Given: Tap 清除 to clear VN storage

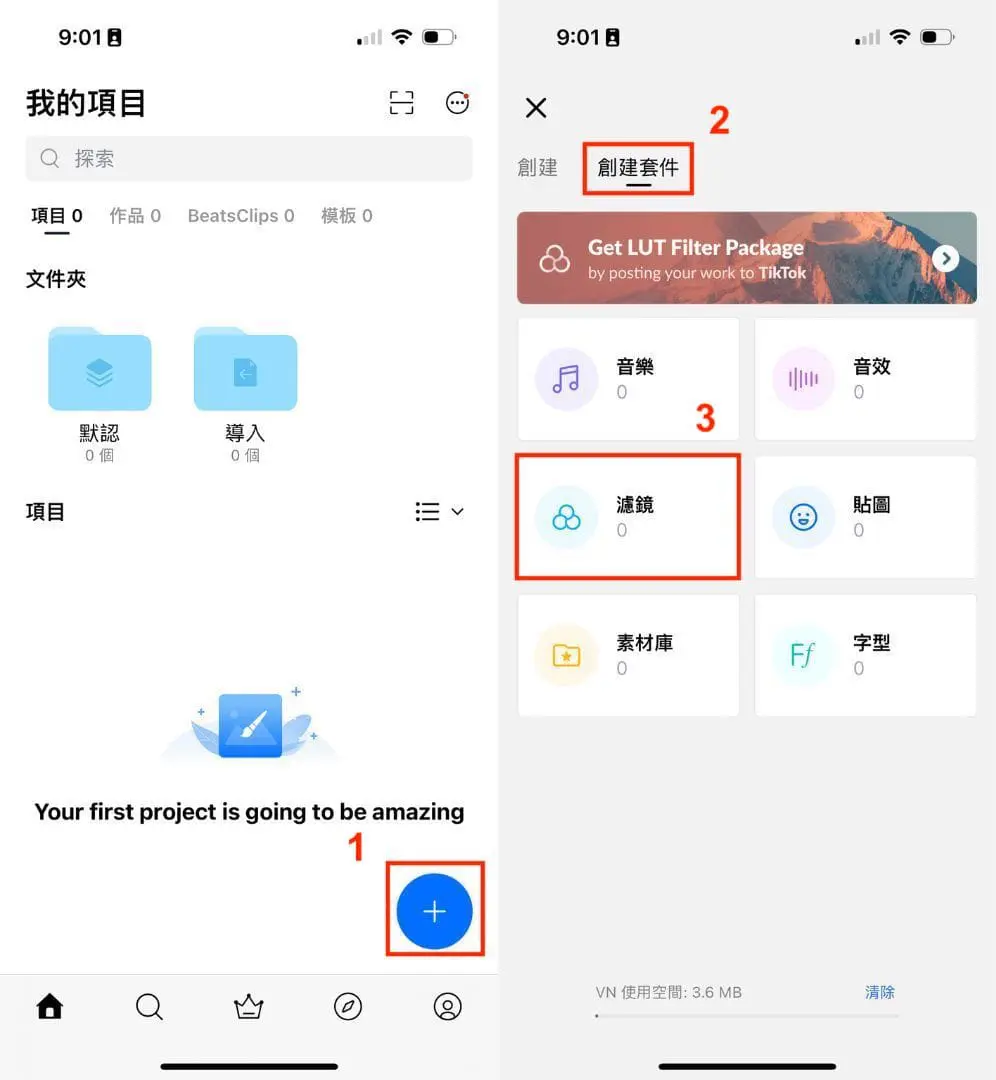Looking at the screenshot, I should pyautogui.click(x=879, y=992).
